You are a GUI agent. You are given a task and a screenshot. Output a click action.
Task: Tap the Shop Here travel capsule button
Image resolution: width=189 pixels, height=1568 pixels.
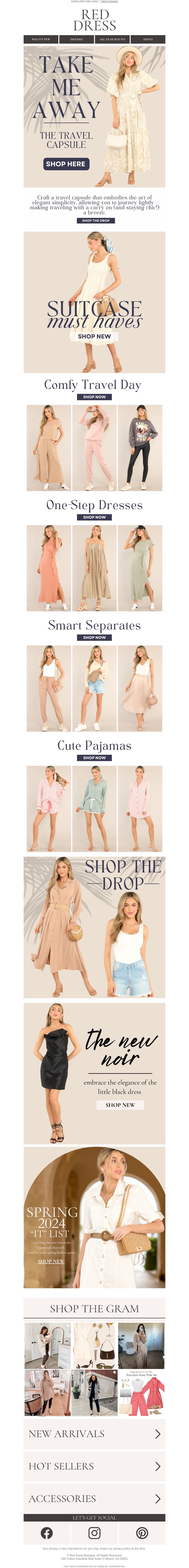pyautogui.click(x=66, y=164)
